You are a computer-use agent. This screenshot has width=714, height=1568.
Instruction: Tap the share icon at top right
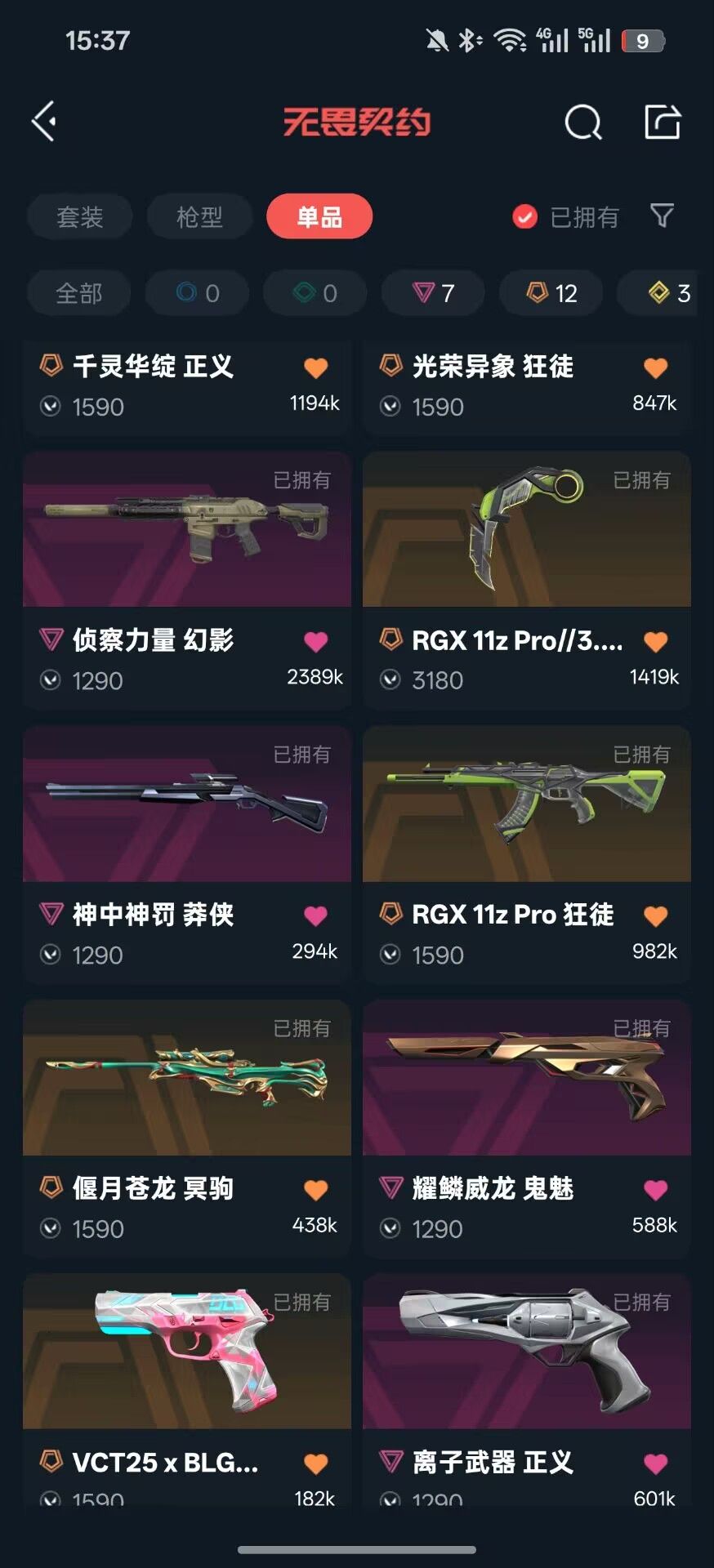click(x=663, y=122)
